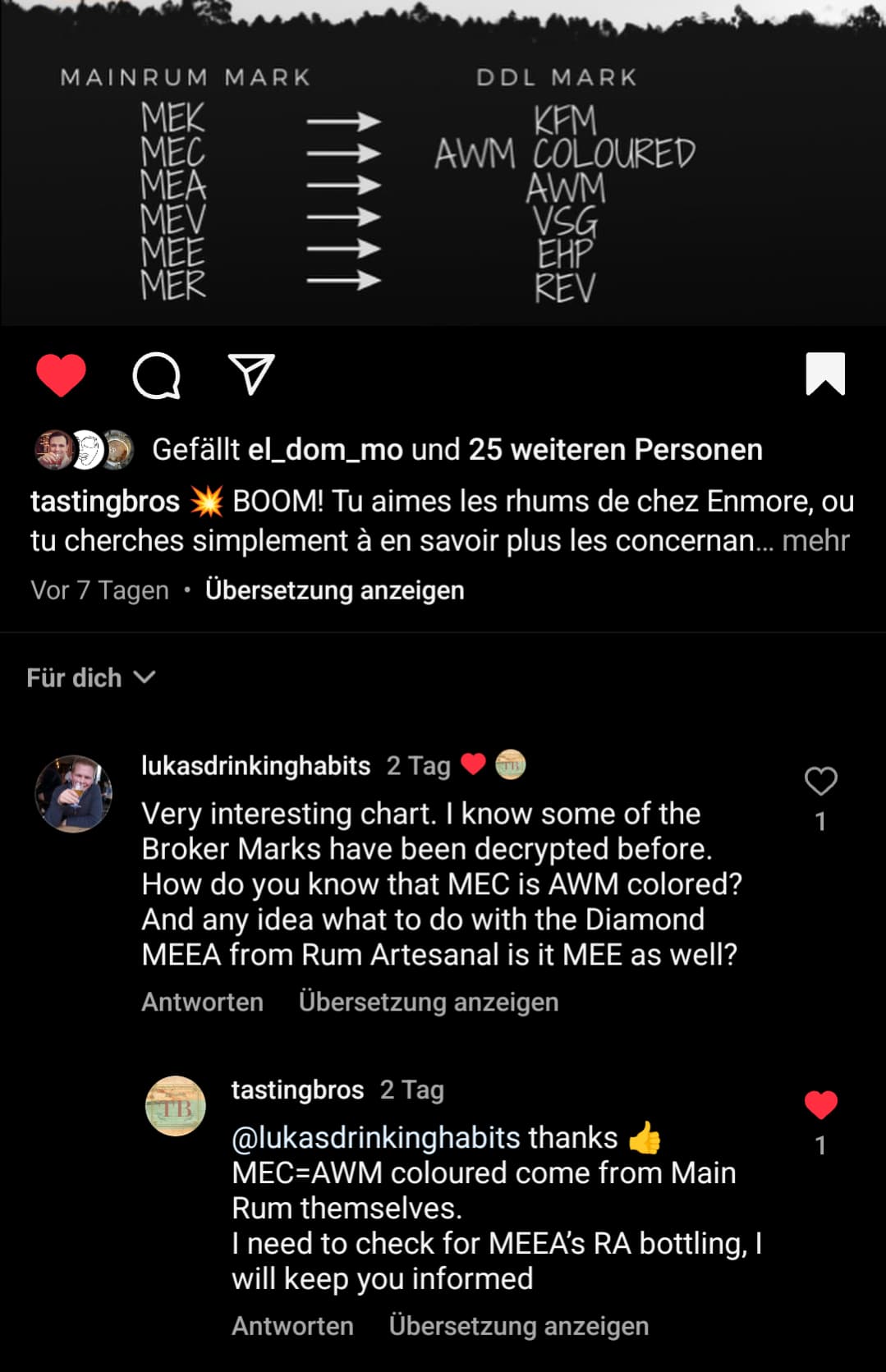Like lukasdrinkinghabits' comment
886x1372 pixels.
(820, 782)
